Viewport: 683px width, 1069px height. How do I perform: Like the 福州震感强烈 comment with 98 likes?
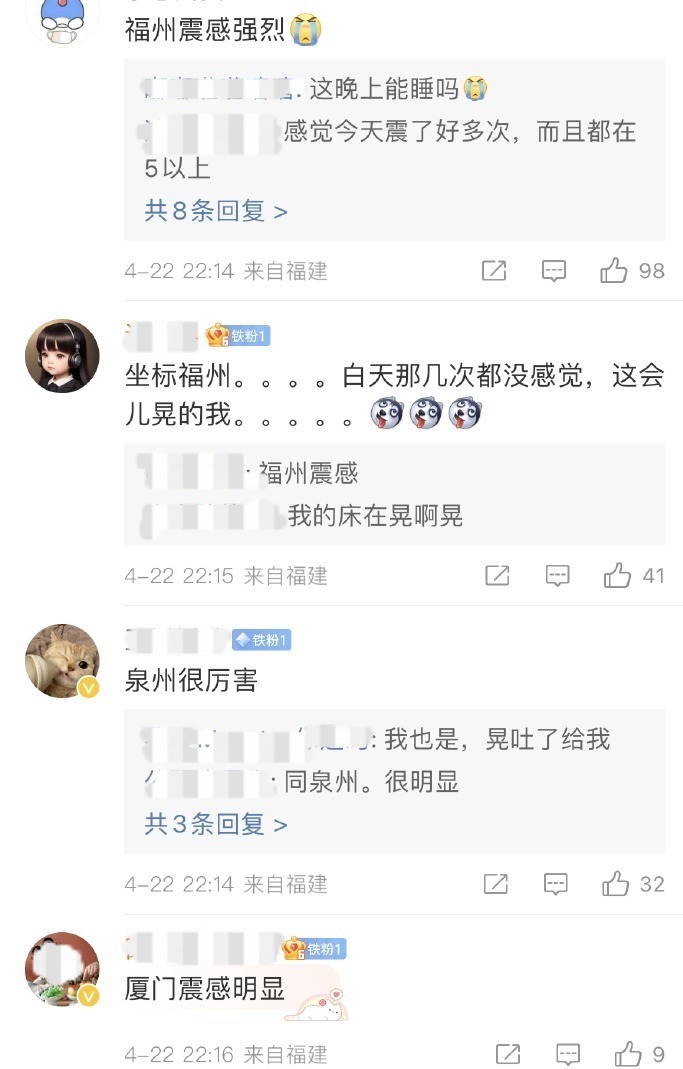(614, 271)
